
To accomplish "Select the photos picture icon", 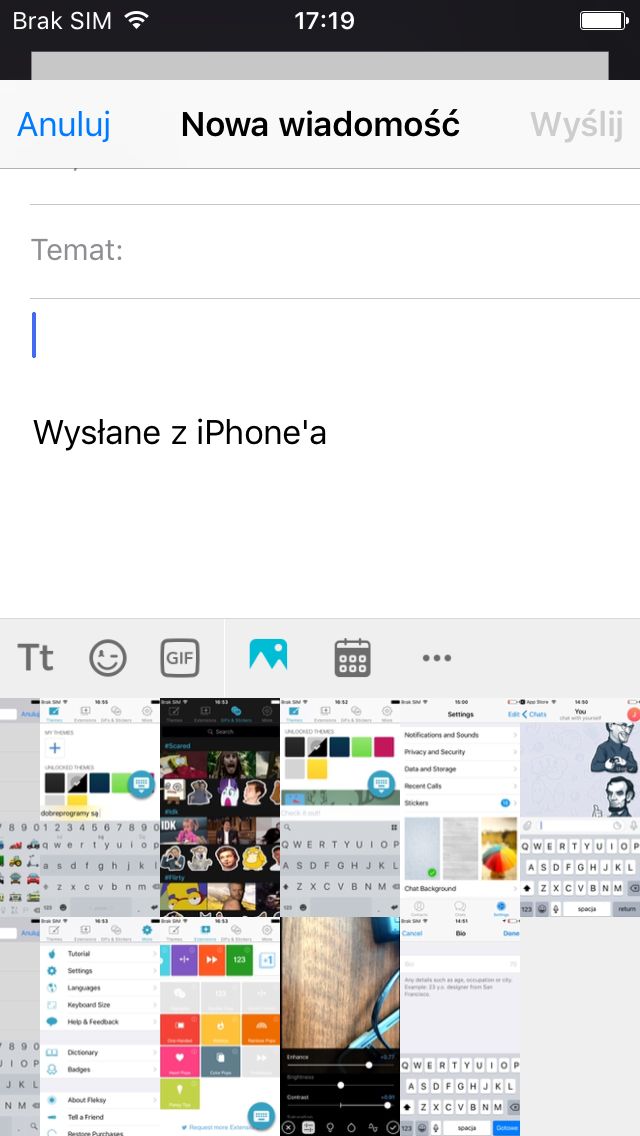I will click(268, 654).
